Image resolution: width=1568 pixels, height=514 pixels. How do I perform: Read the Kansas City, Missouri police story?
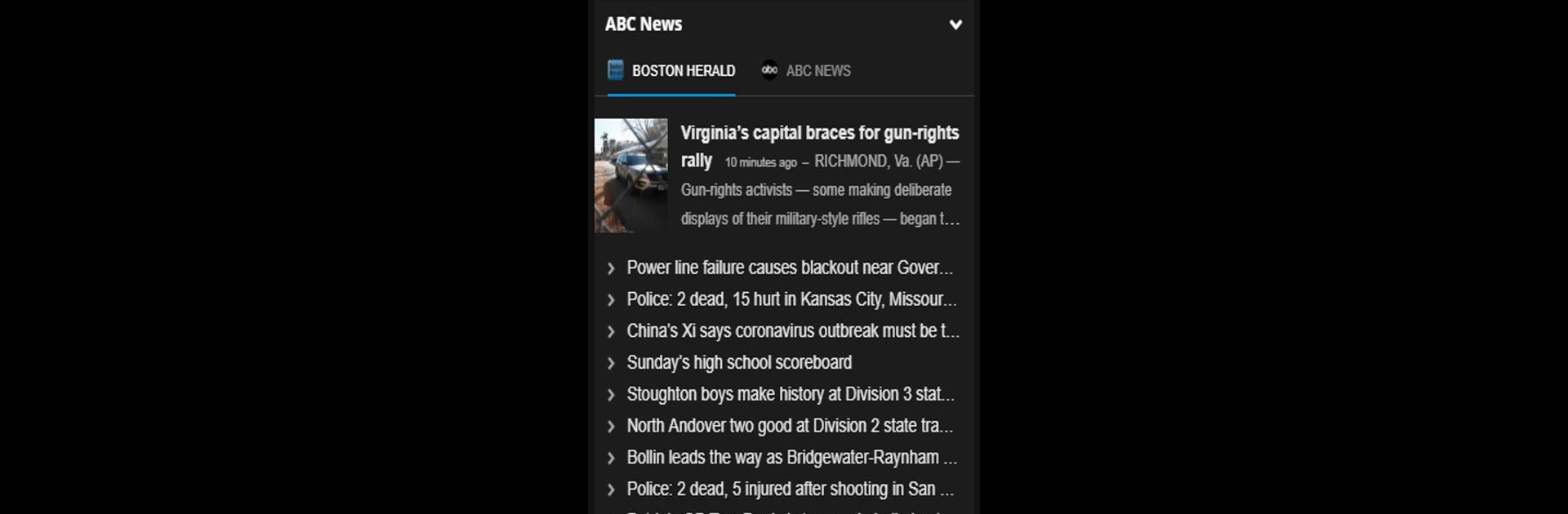pyautogui.click(x=791, y=299)
